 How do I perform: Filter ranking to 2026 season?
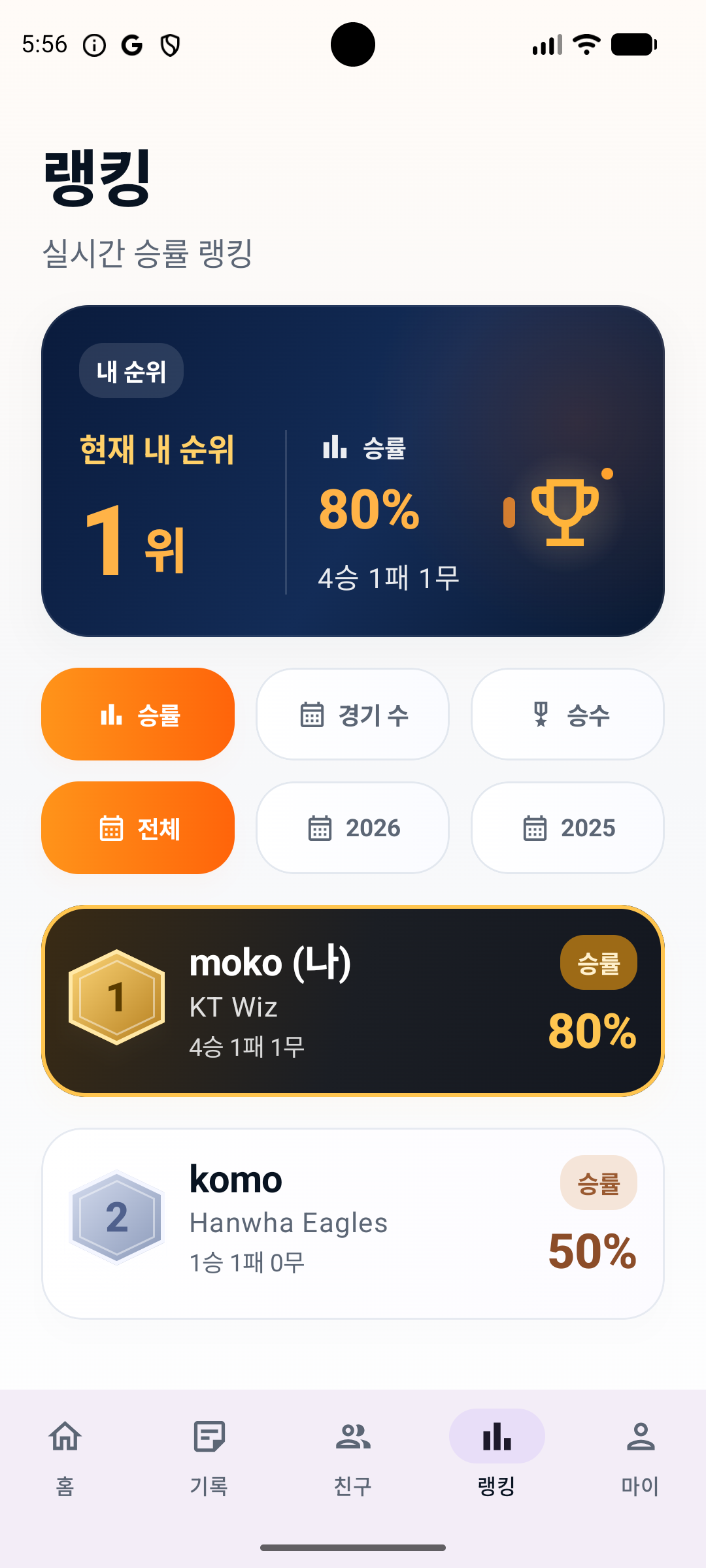pyautogui.click(x=353, y=828)
